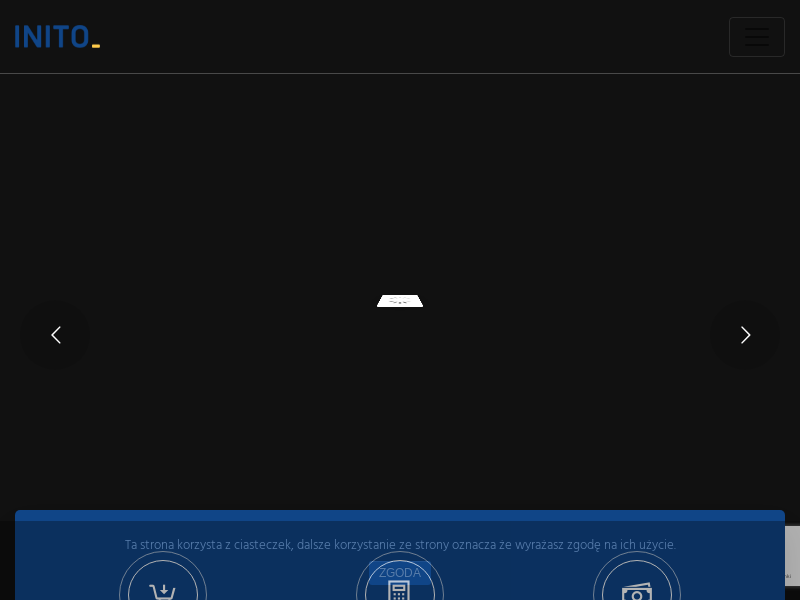Go to the previous carousel slide
Viewport: 800px width, 600px height.
point(56,335)
